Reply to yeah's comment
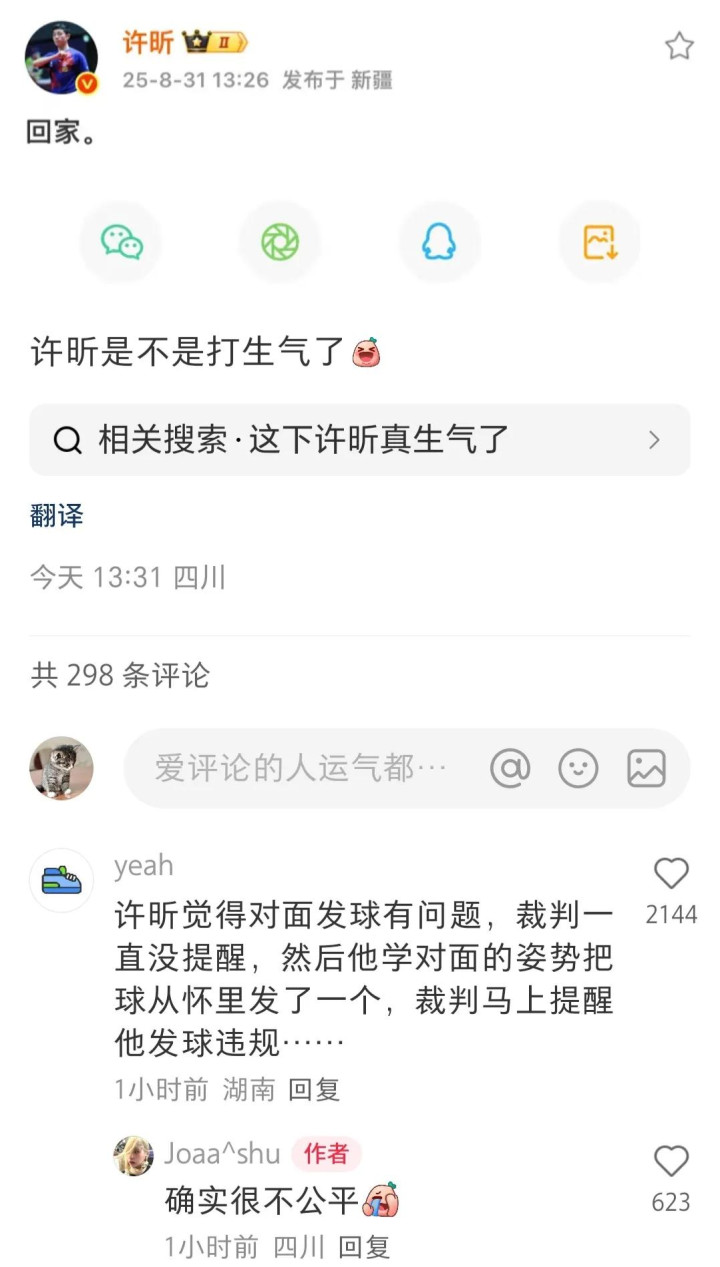Viewport: 720px width, 1267px height. (314, 1089)
